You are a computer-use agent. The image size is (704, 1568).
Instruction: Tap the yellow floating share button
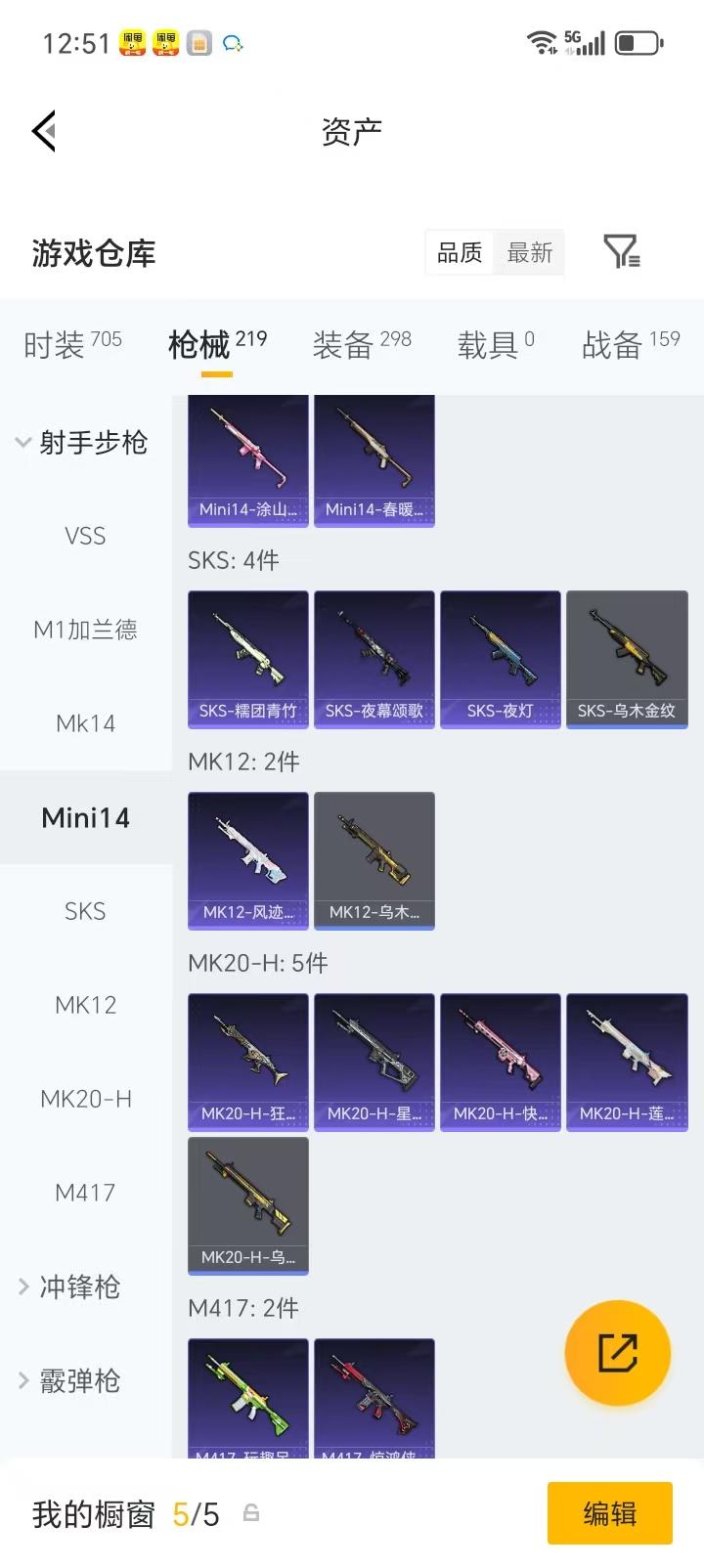pos(617,1353)
